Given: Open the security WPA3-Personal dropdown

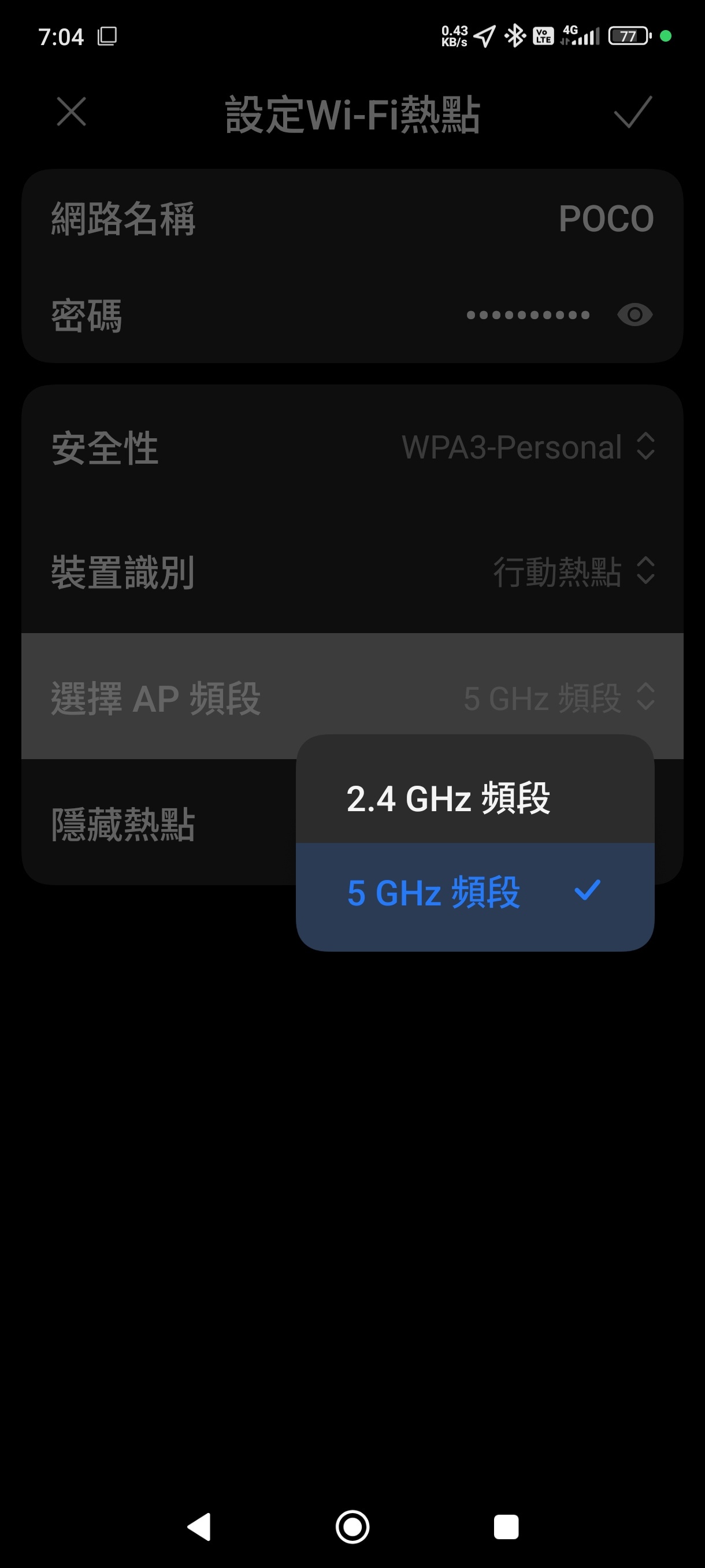Looking at the screenshot, I should click(x=528, y=448).
